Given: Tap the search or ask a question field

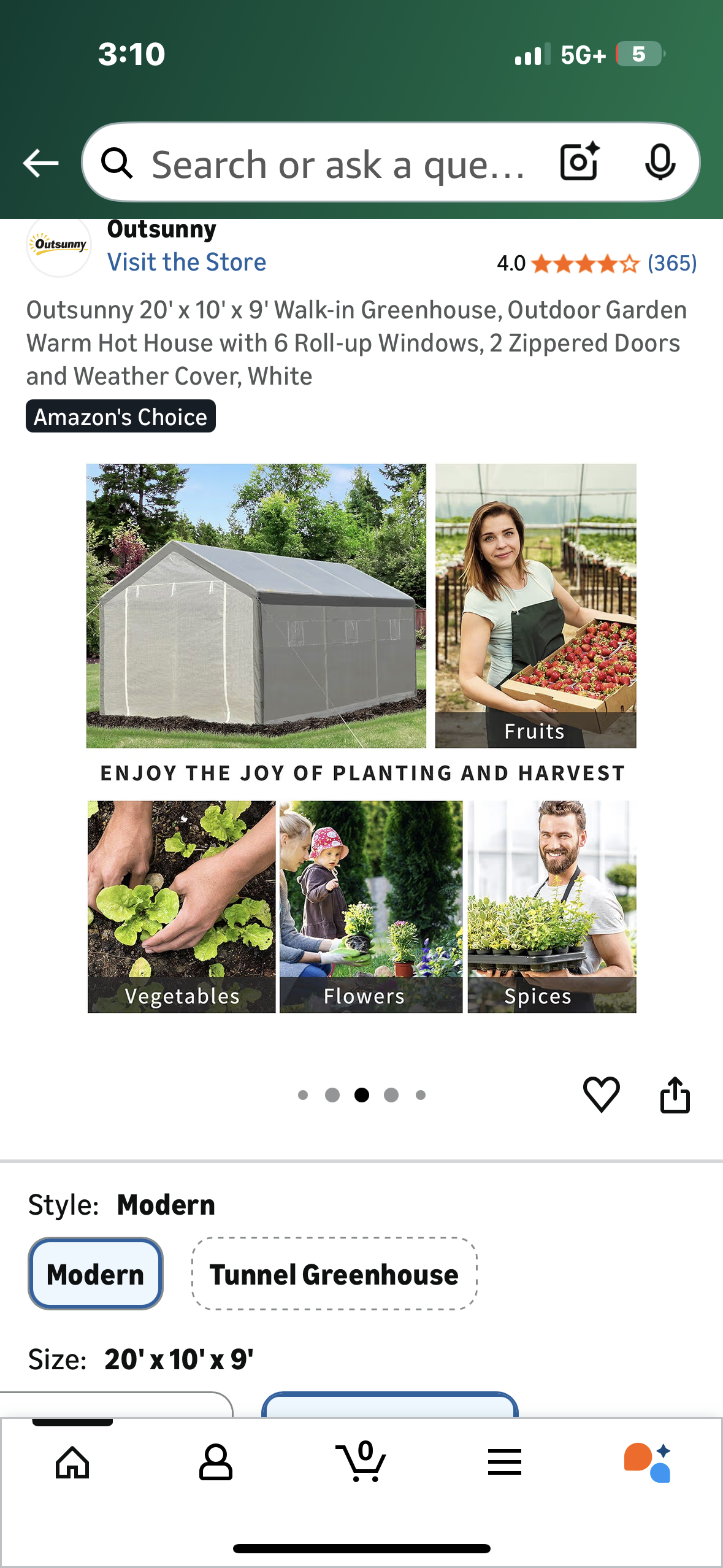Looking at the screenshot, I should (337, 164).
